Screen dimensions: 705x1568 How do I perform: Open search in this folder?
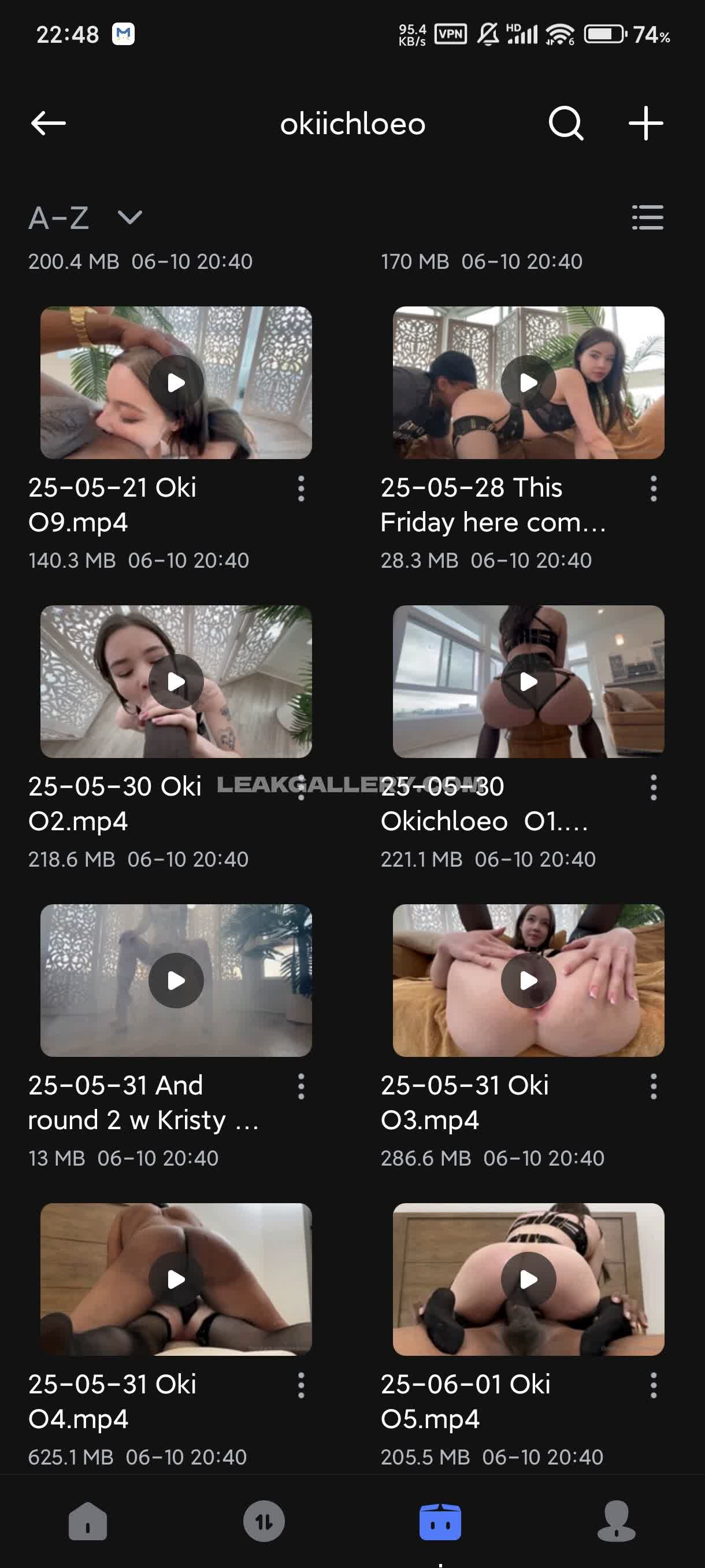click(566, 124)
